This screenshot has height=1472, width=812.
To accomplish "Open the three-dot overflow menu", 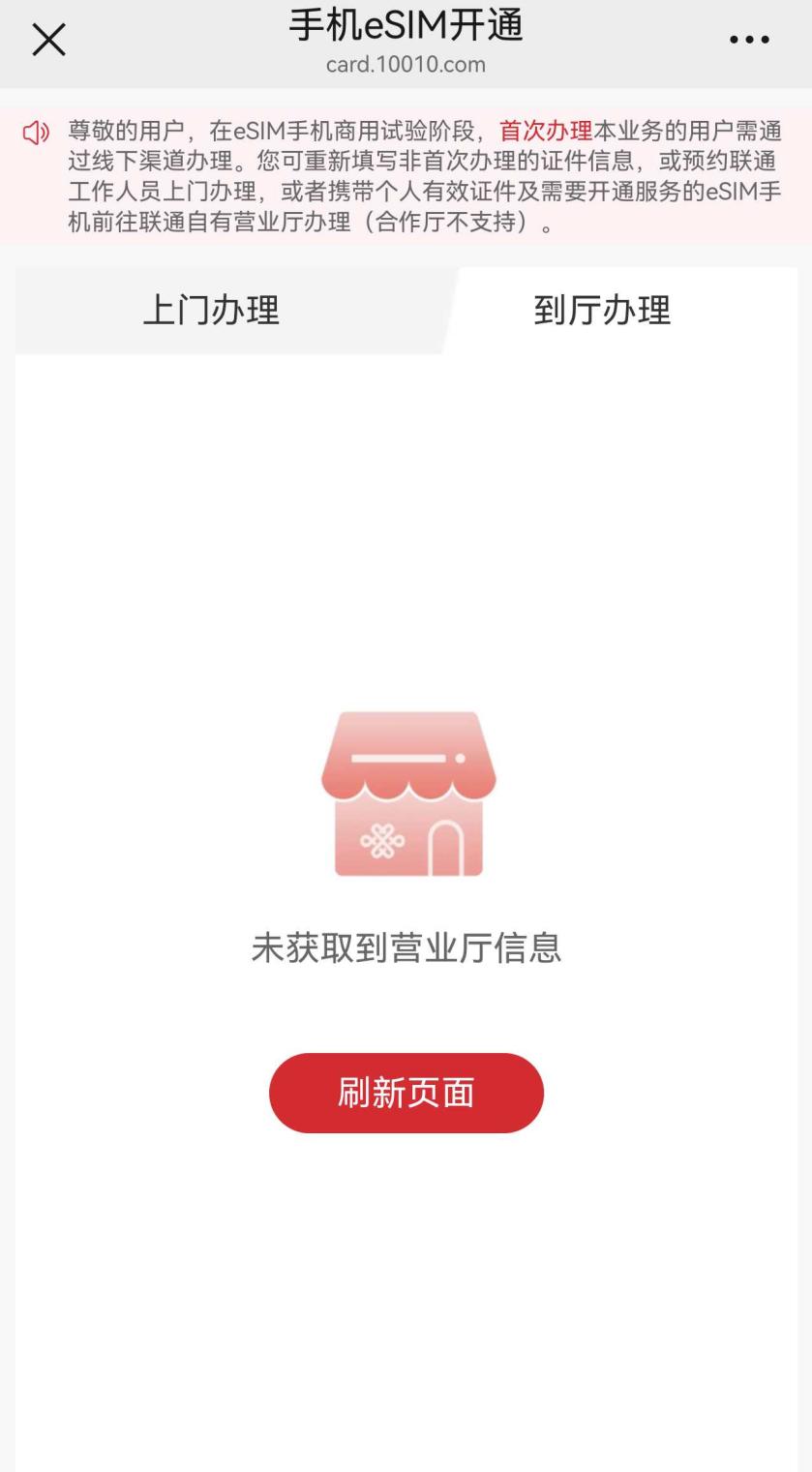I will coord(749,40).
